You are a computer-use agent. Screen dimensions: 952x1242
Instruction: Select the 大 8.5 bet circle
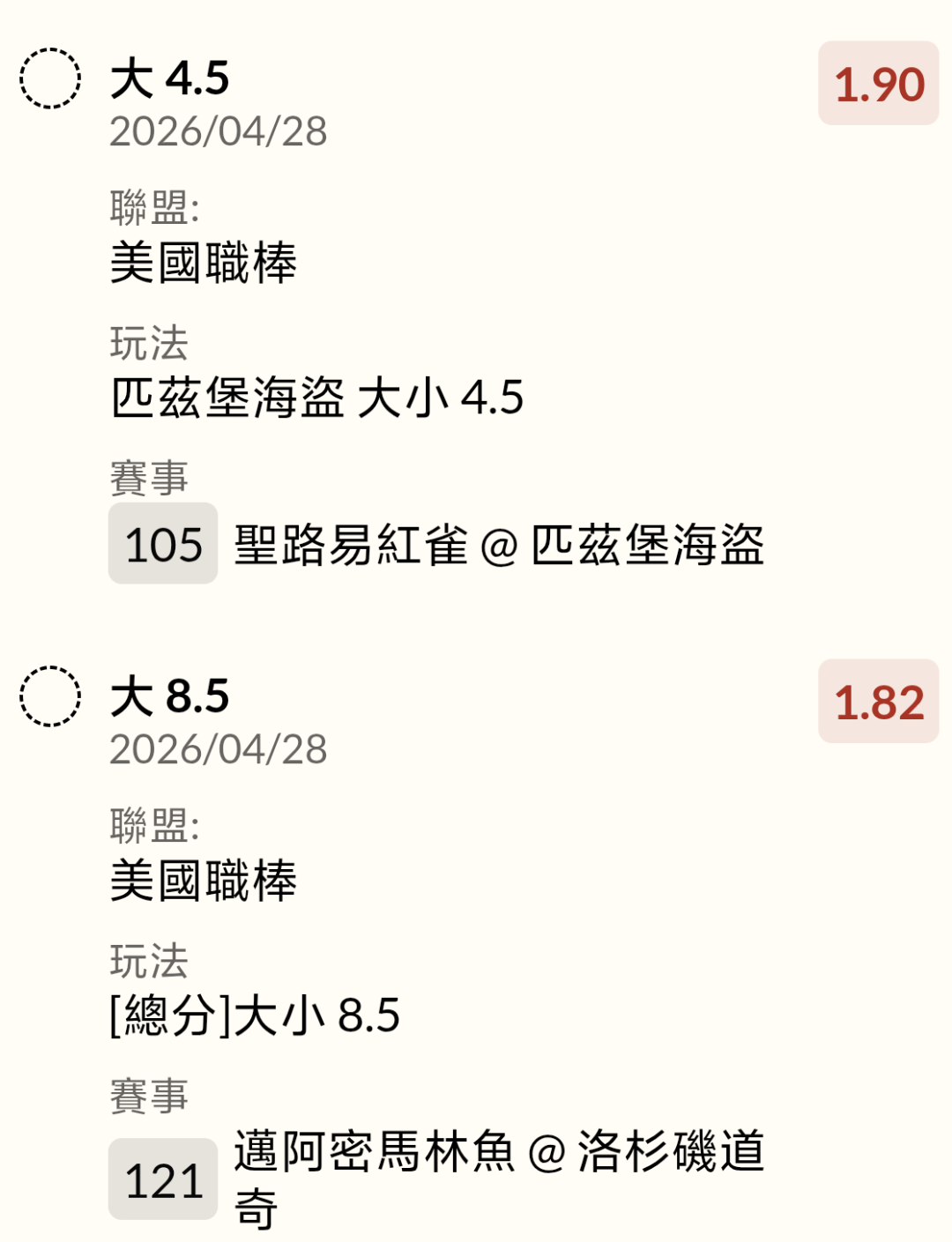tap(50, 696)
